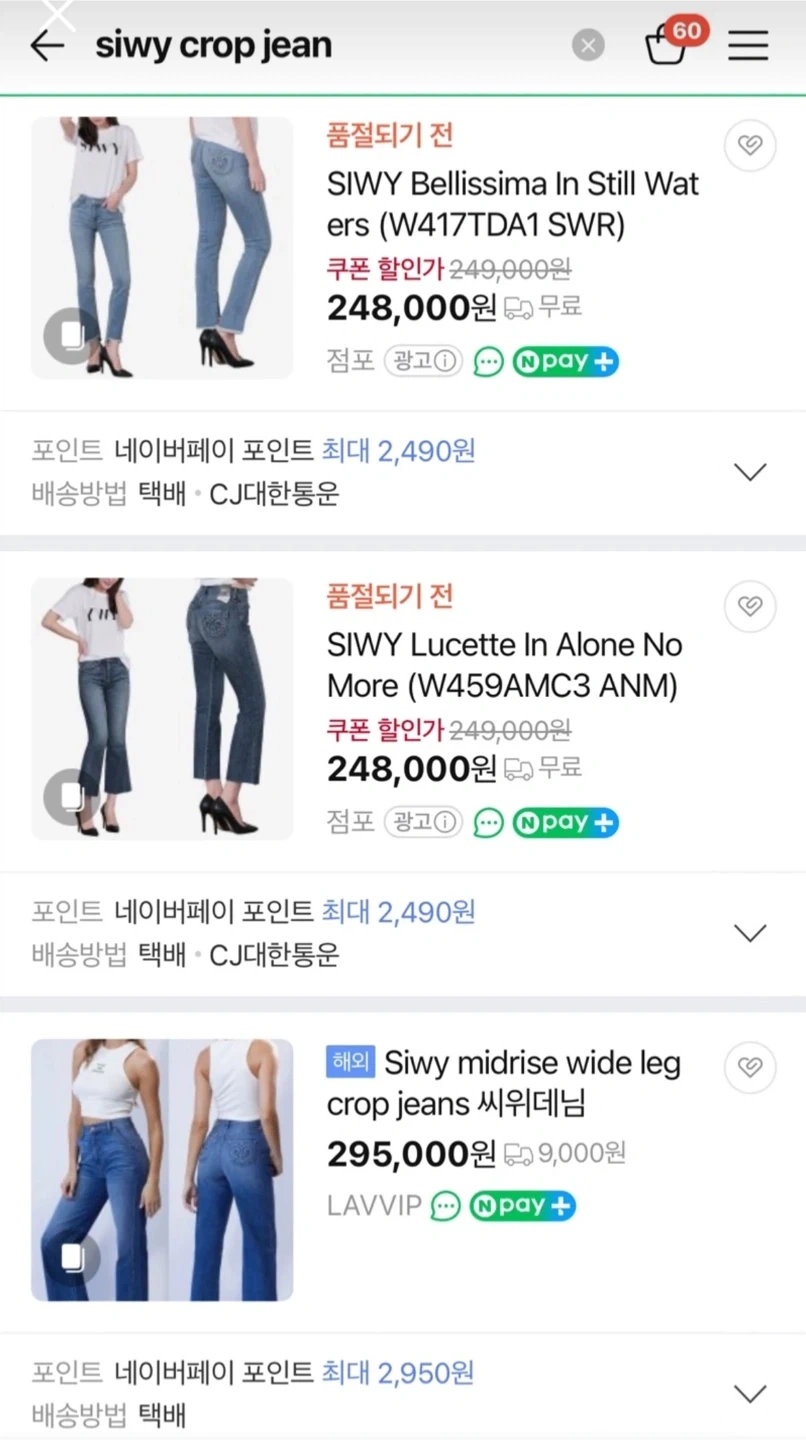This screenshot has height=1440, width=806.
Task: View the SIWY Bellissima In Still Waters product photo
Action: [162, 248]
